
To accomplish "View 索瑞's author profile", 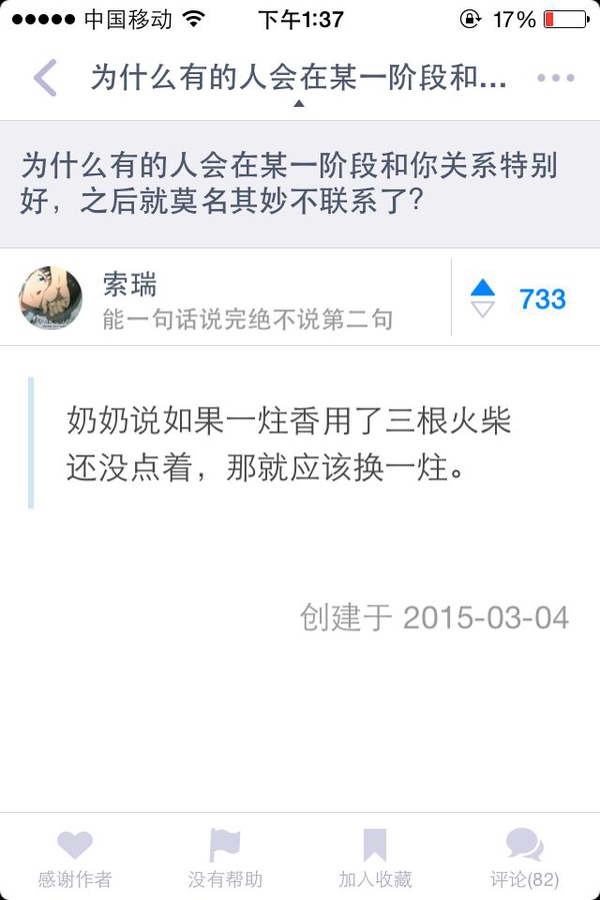I will click(51, 298).
